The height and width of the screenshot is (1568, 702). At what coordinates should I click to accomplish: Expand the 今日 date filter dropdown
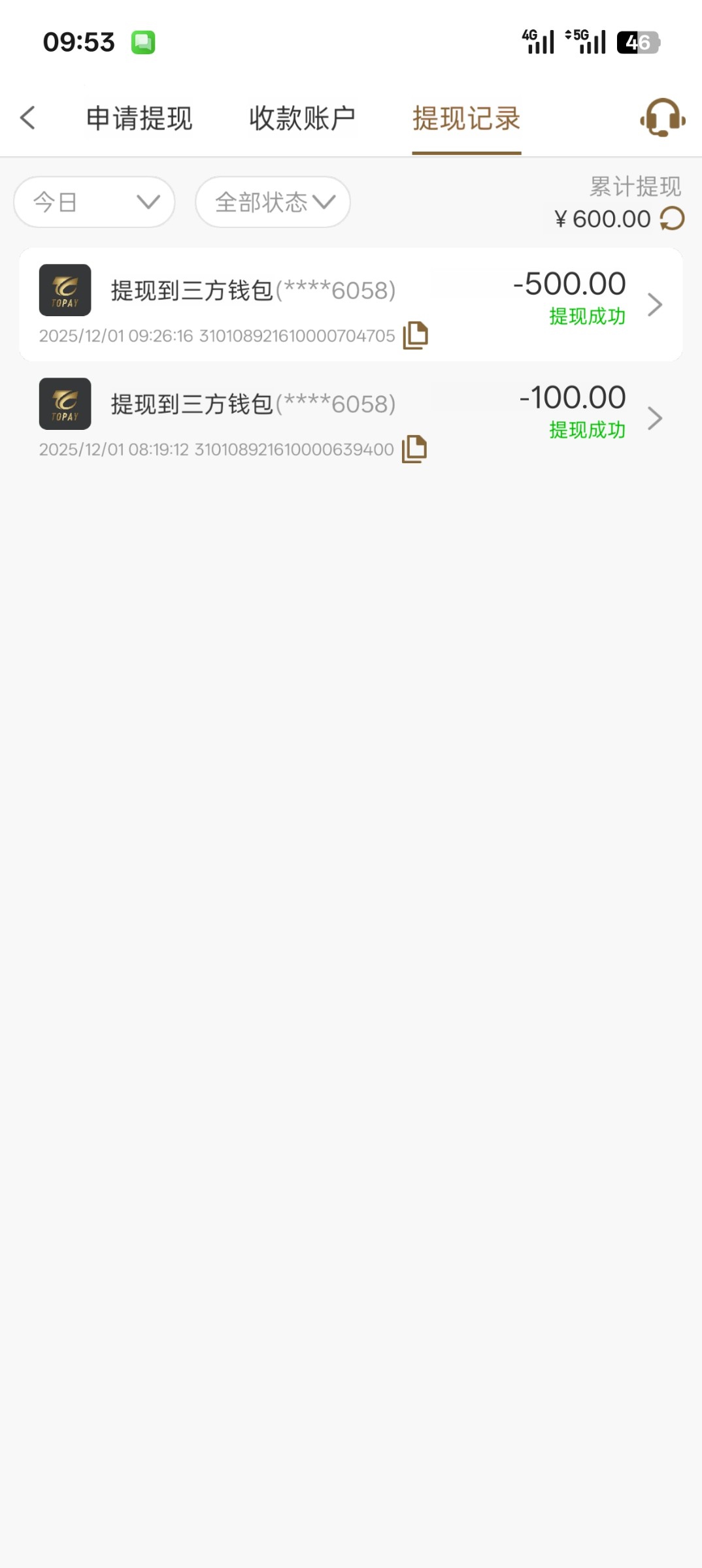pyautogui.click(x=94, y=202)
